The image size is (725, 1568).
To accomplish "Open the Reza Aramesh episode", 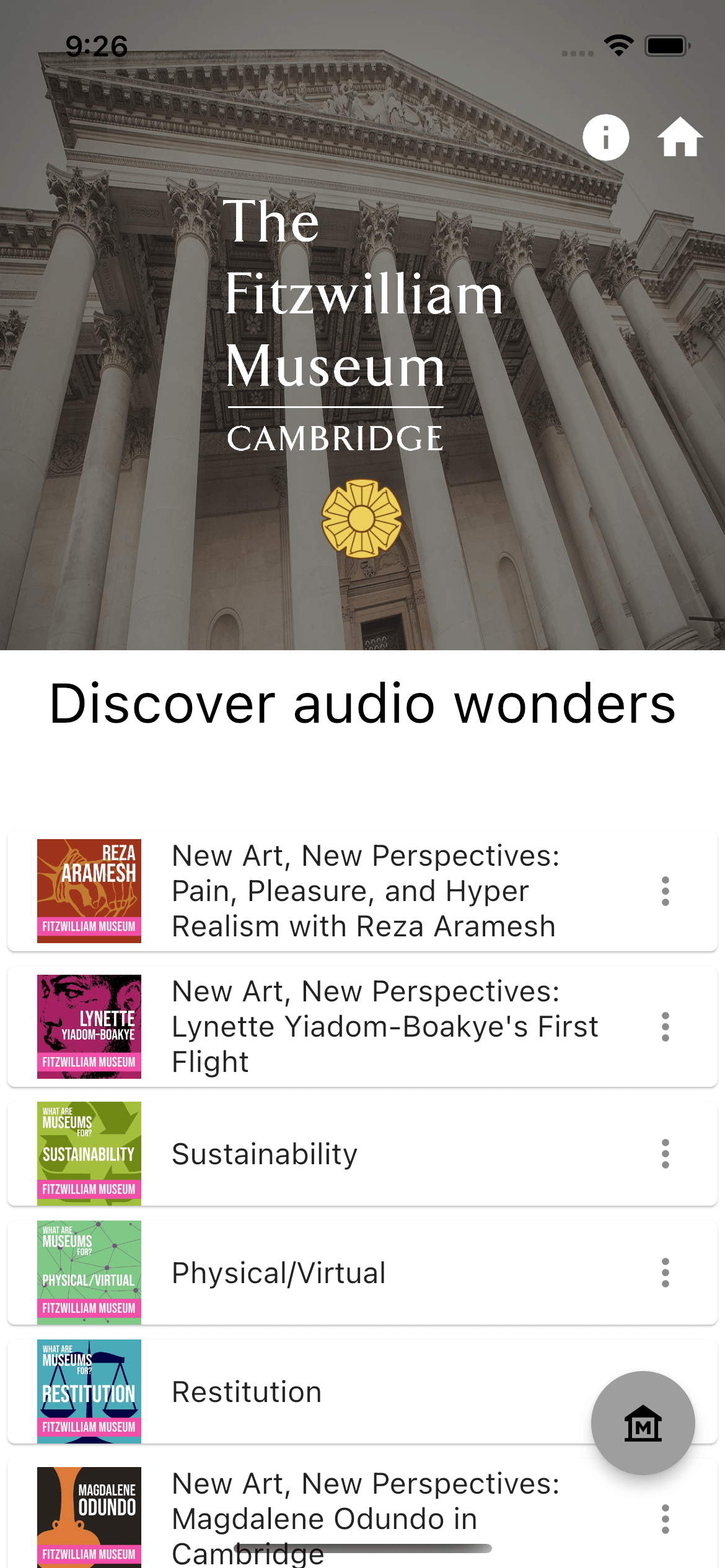I will [x=362, y=891].
